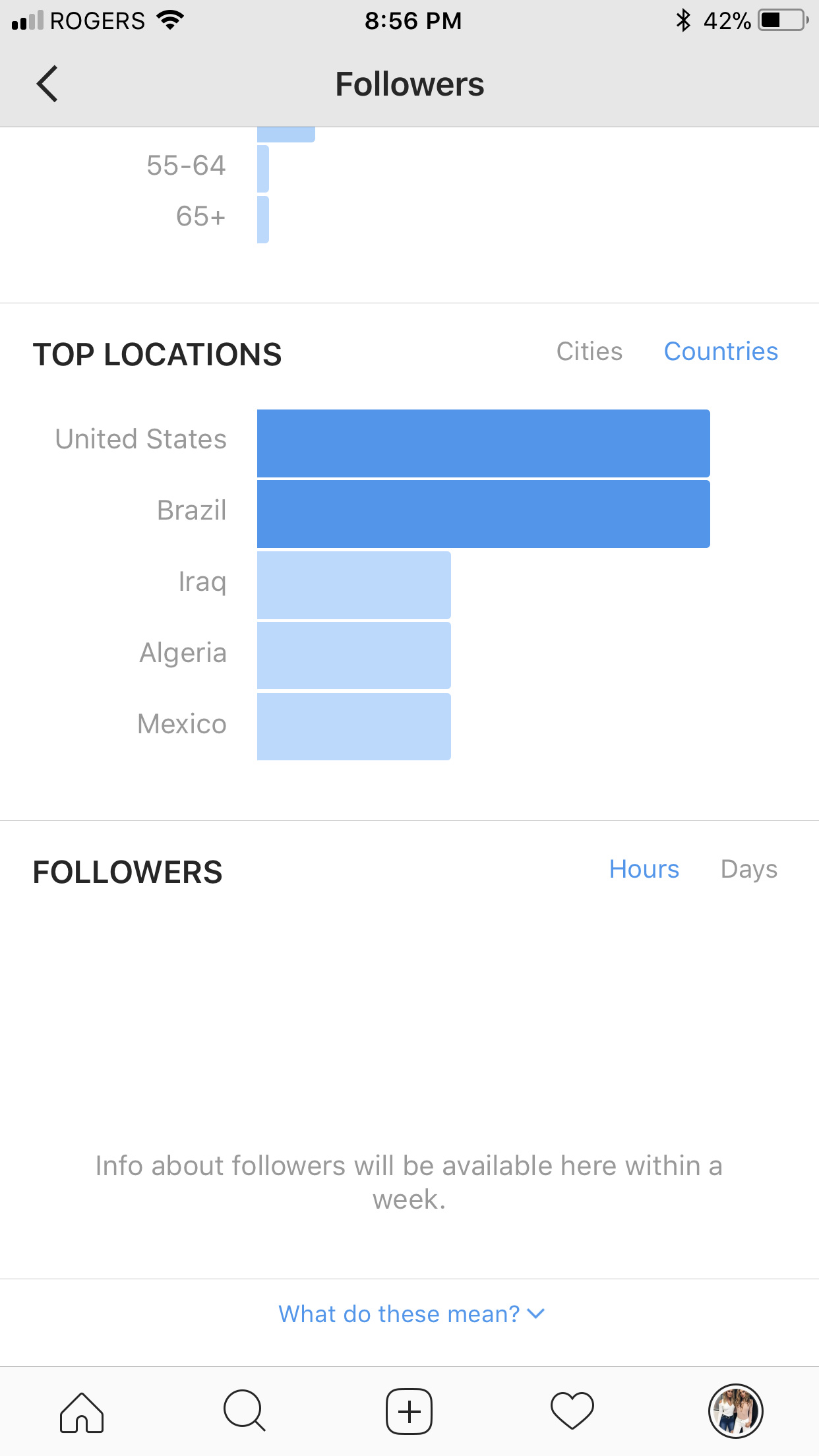Viewport: 819px width, 1456px height.
Task: Open the activity heart tab
Action: click(572, 1412)
